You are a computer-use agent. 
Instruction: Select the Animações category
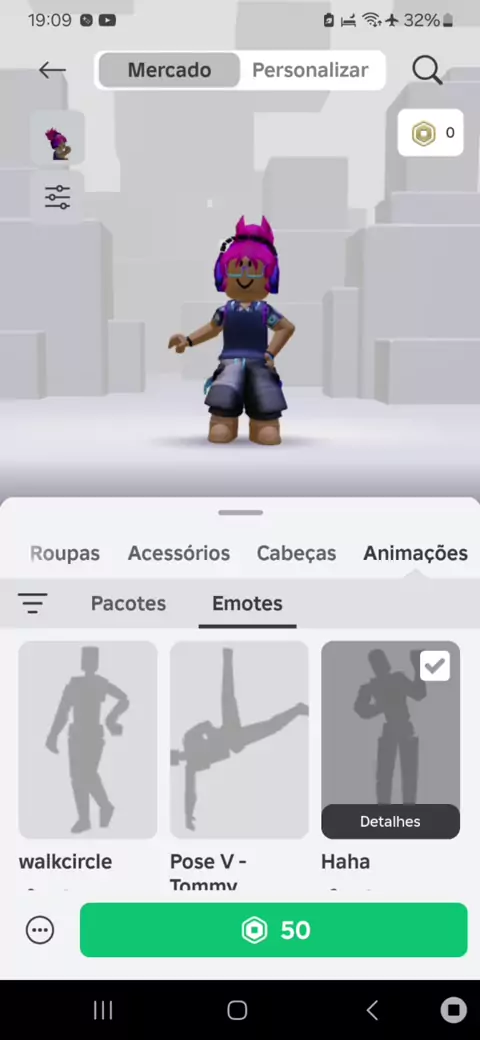(416, 553)
